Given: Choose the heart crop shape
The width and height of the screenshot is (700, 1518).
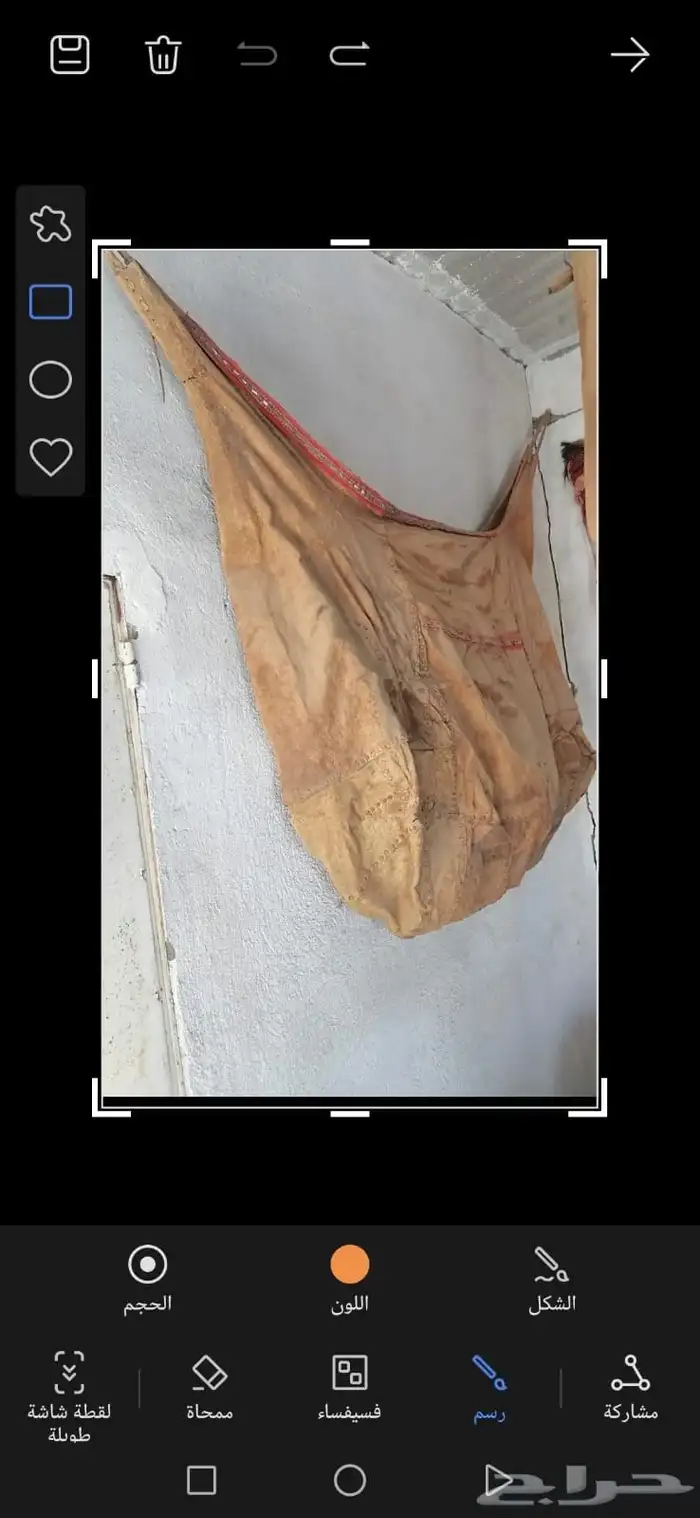Looking at the screenshot, I should [50, 458].
